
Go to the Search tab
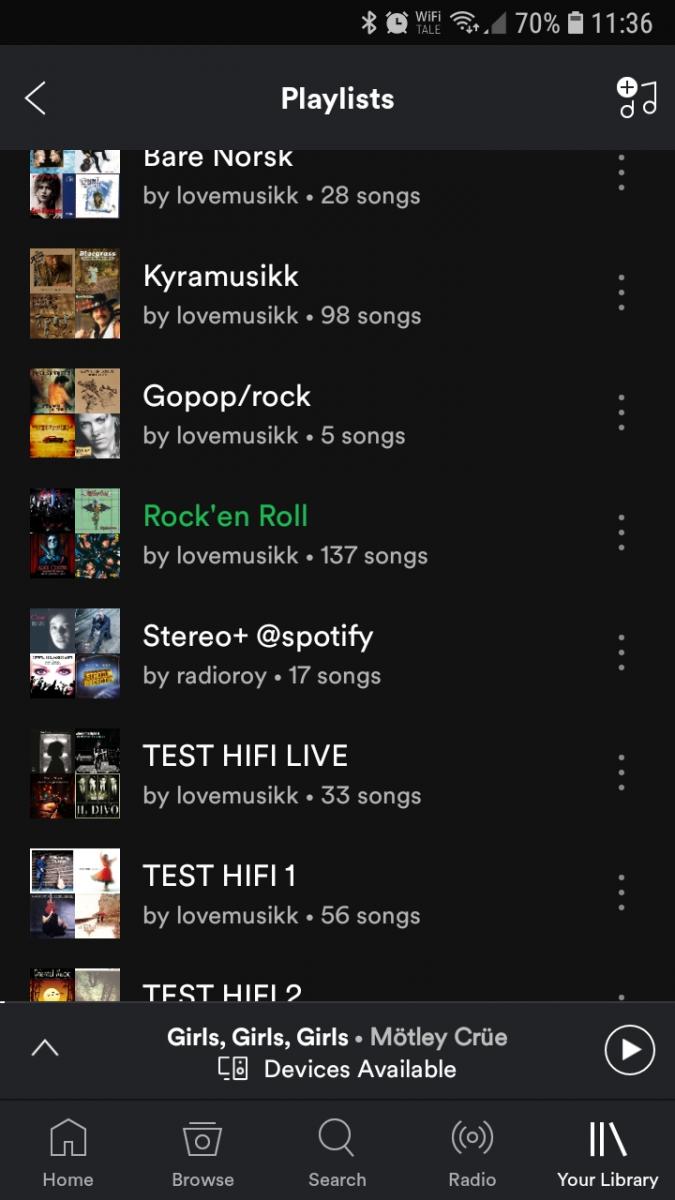tap(337, 1152)
